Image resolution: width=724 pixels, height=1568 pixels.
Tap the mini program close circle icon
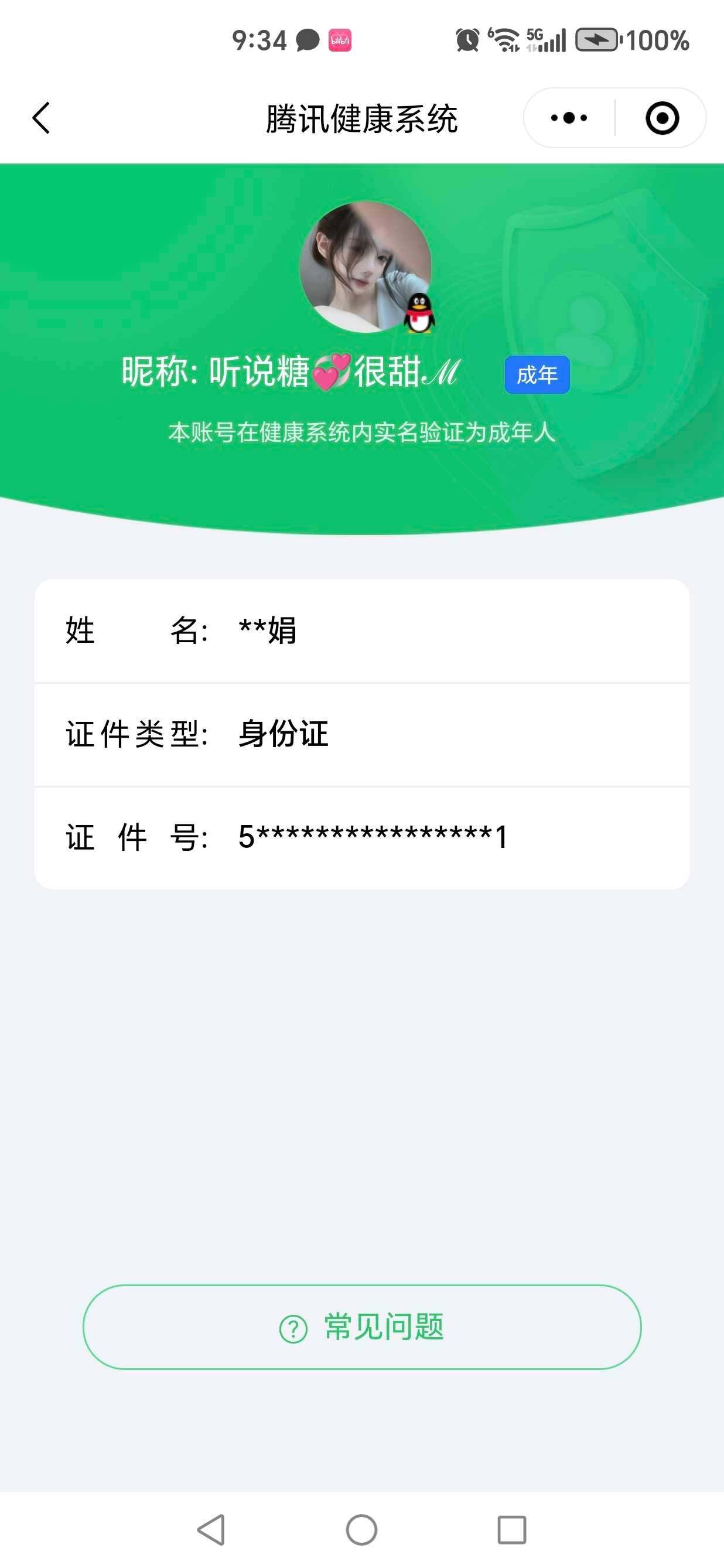pyautogui.click(x=661, y=117)
